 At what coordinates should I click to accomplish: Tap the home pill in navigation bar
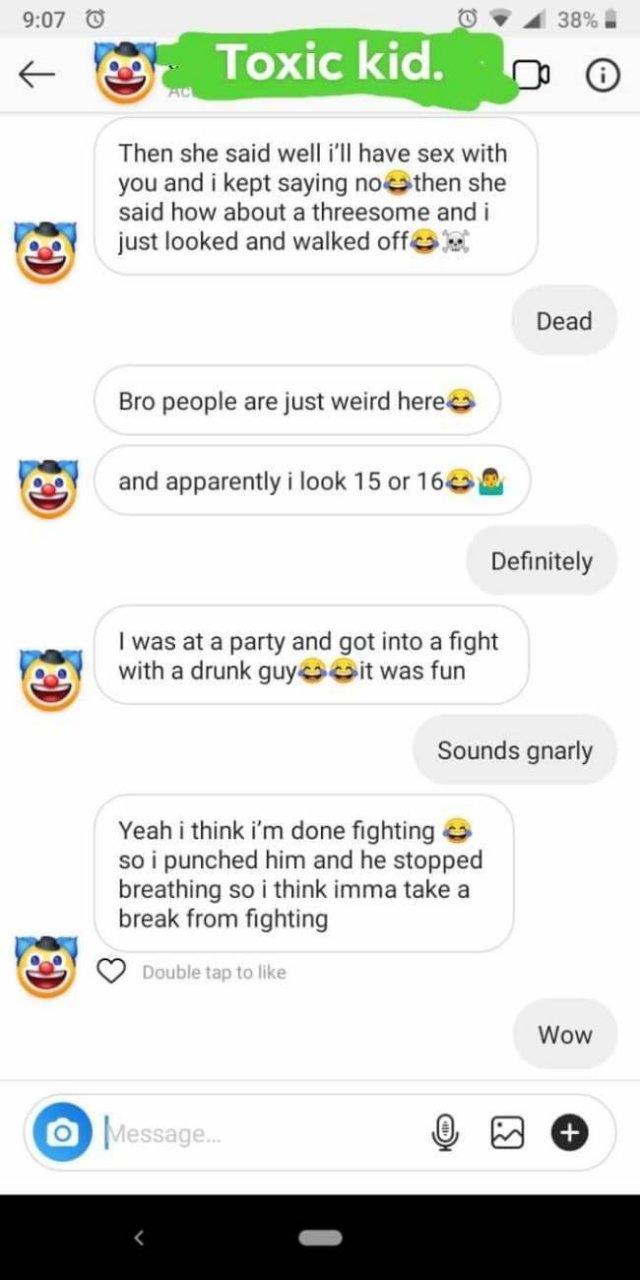(x=320, y=1238)
